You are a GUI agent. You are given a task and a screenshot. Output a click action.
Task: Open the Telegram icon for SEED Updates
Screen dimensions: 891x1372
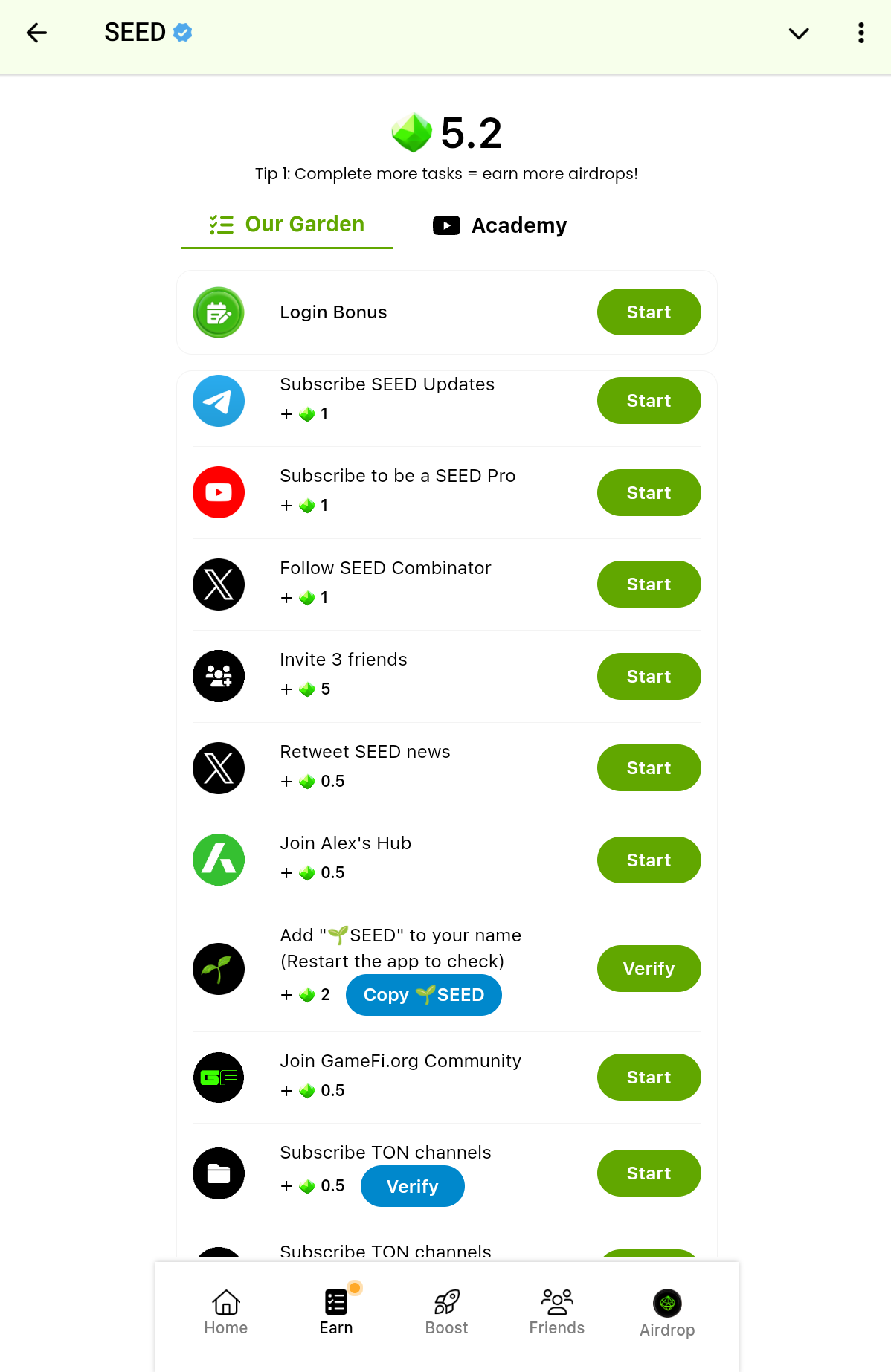click(218, 401)
